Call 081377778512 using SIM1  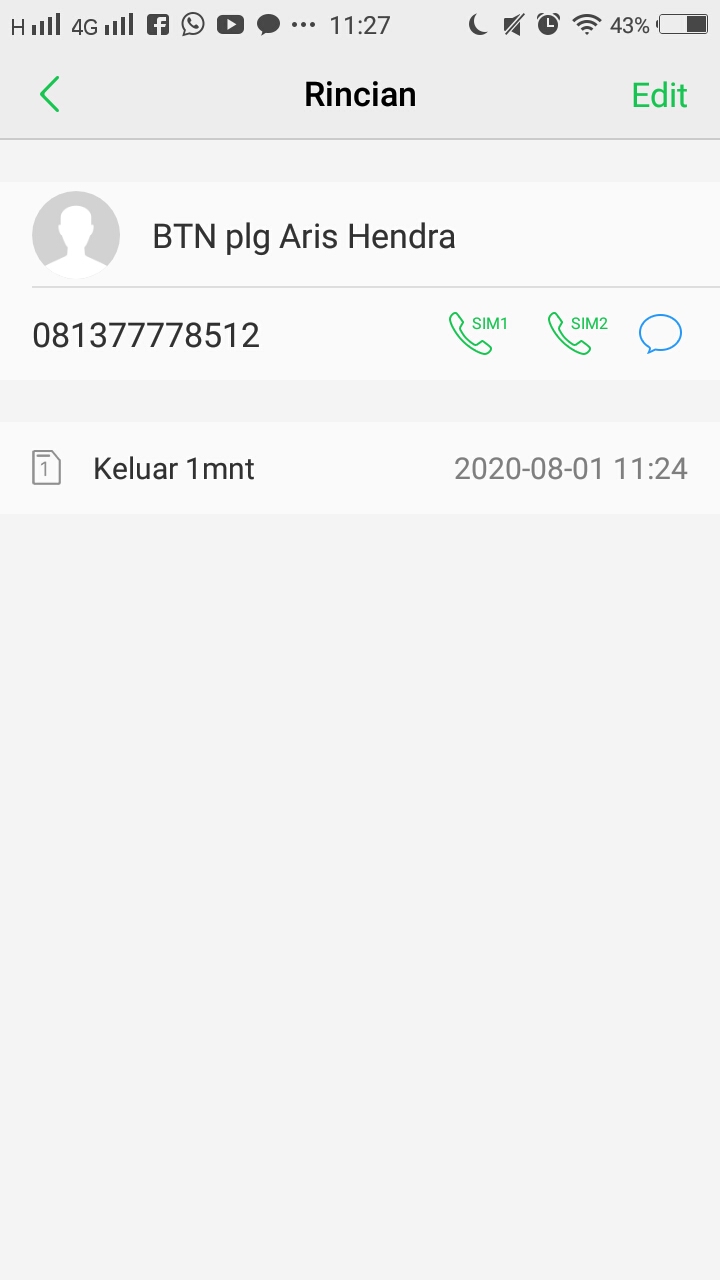(477, 334)
